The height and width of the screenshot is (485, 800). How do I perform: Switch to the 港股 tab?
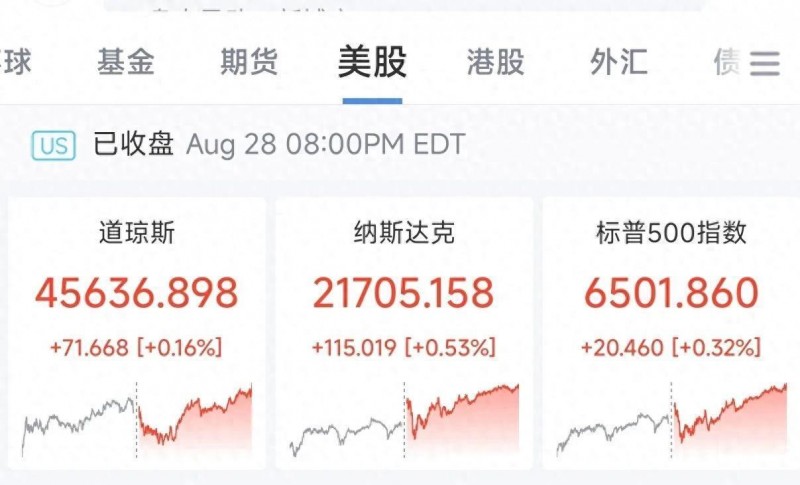click(495, 63)
